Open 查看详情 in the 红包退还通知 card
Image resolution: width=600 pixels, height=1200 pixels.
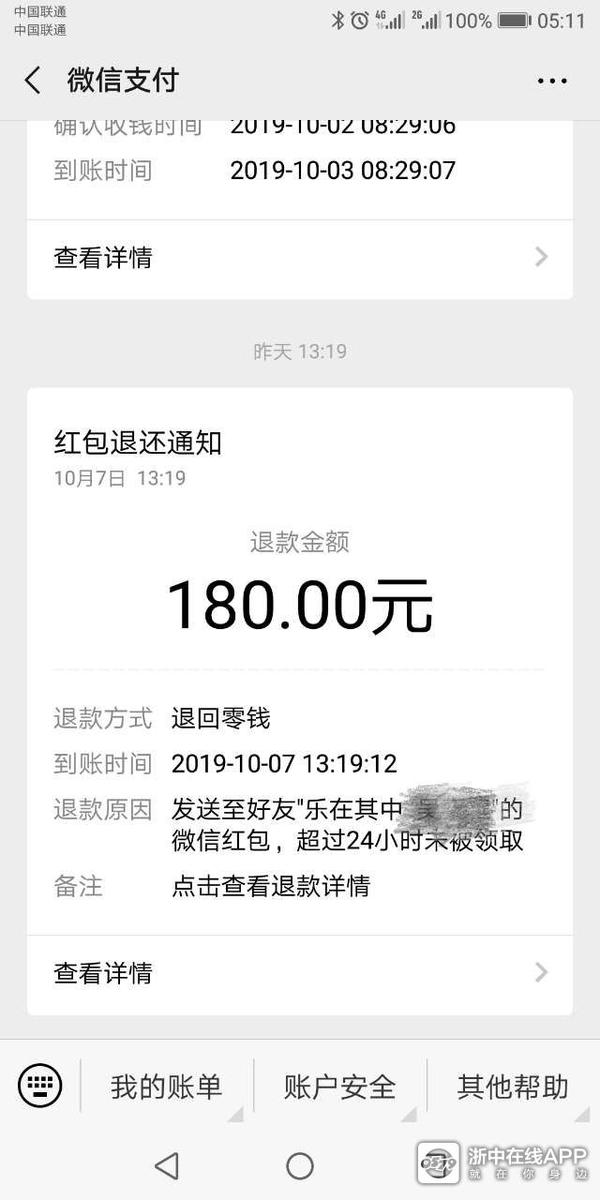pos(300,973)
